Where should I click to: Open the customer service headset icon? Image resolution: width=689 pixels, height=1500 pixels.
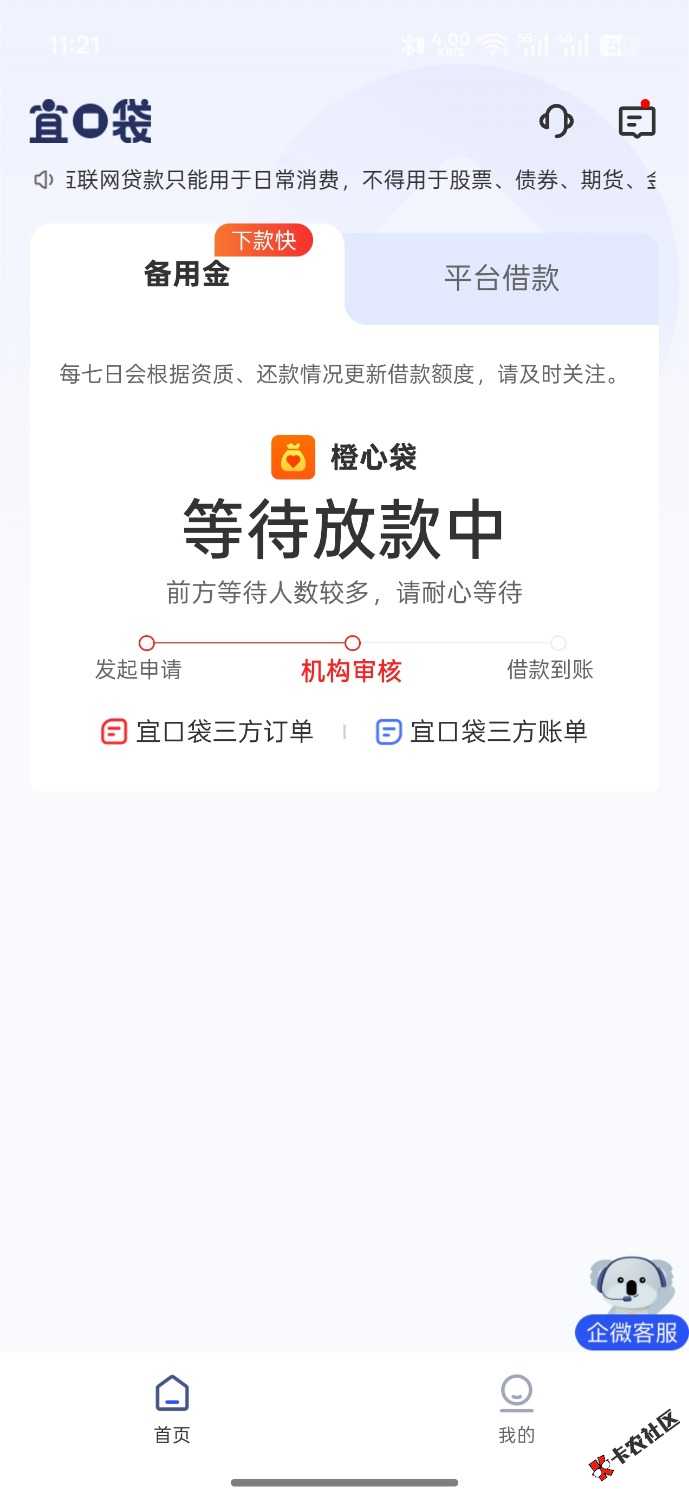coord(556,122)
